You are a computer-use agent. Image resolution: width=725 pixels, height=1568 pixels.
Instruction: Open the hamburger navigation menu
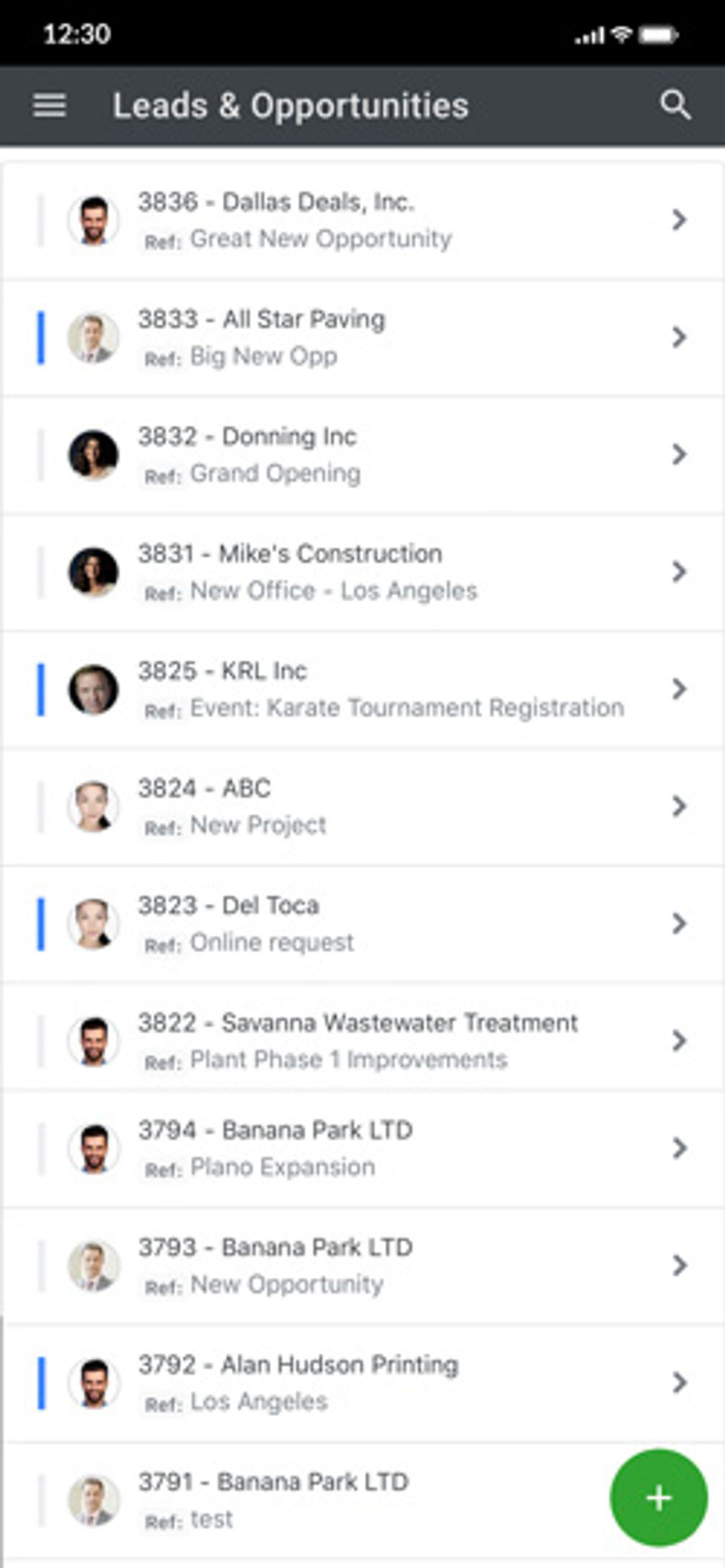(x=50, y=106)
